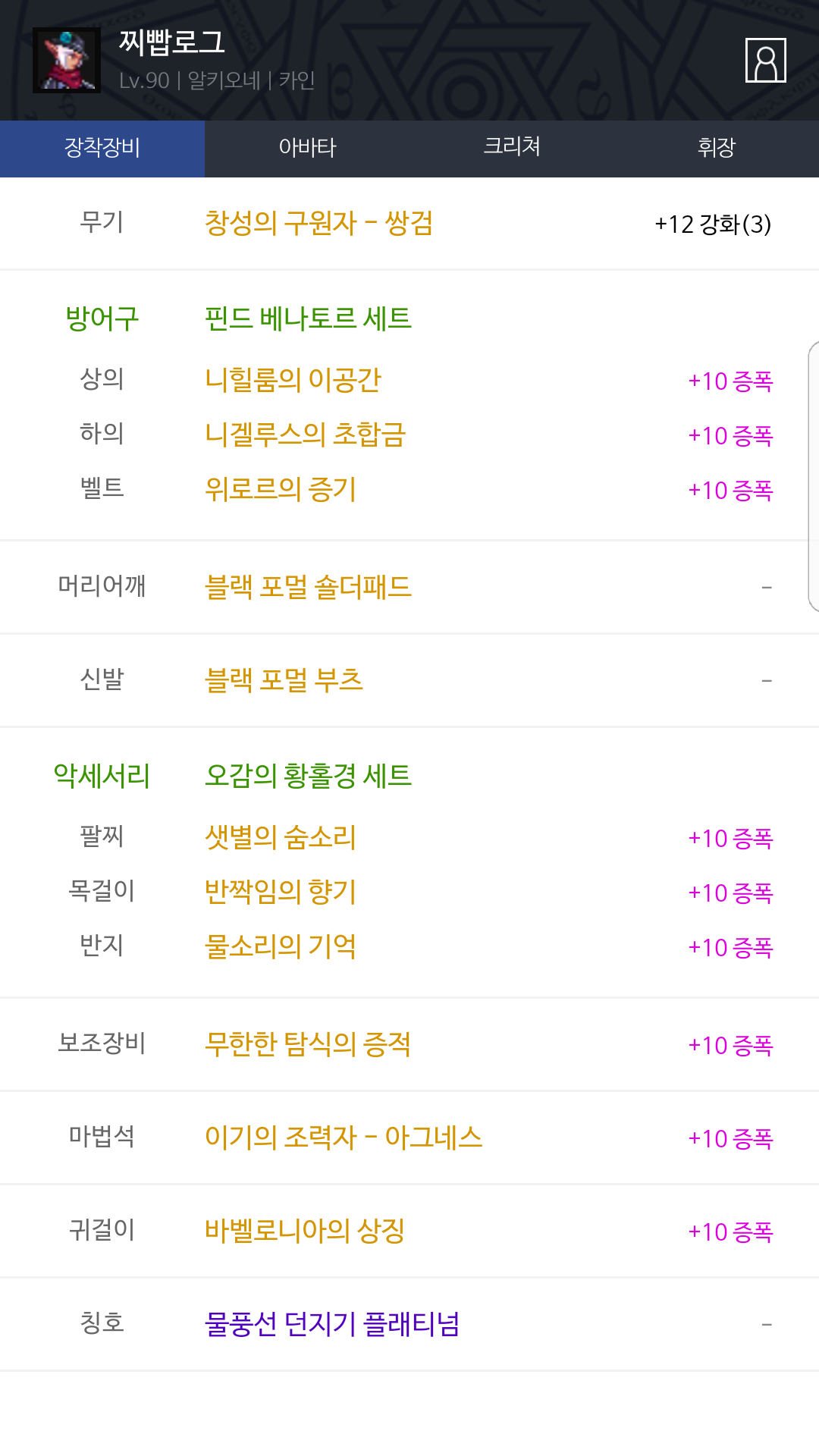Open belt item 위로르의 증기

tap(280, 489)
